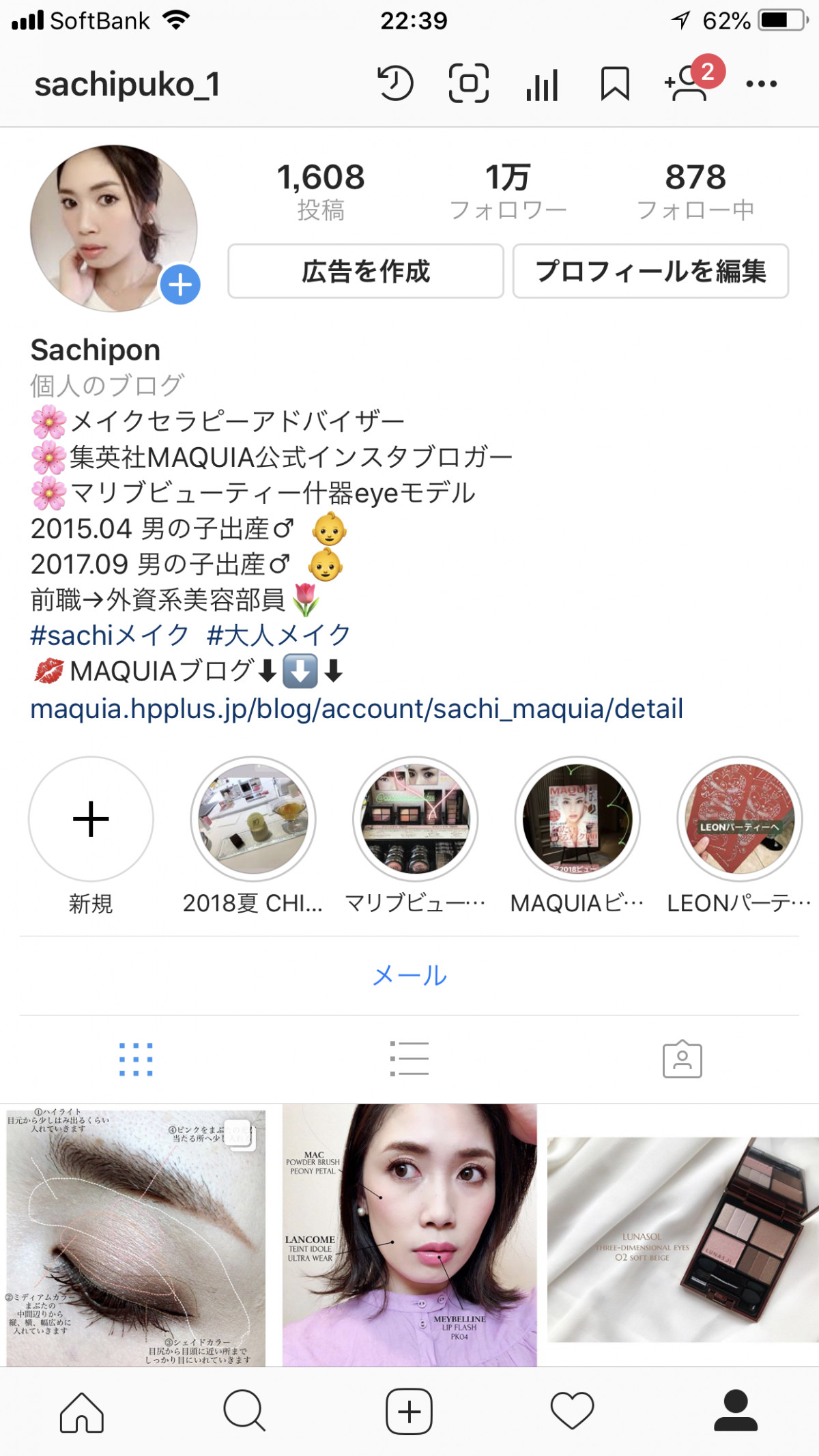Image resolution: width=819 pixels, height=1456 pixels.
Task: Show tagged photos tab
Action: pos(682,1059)
